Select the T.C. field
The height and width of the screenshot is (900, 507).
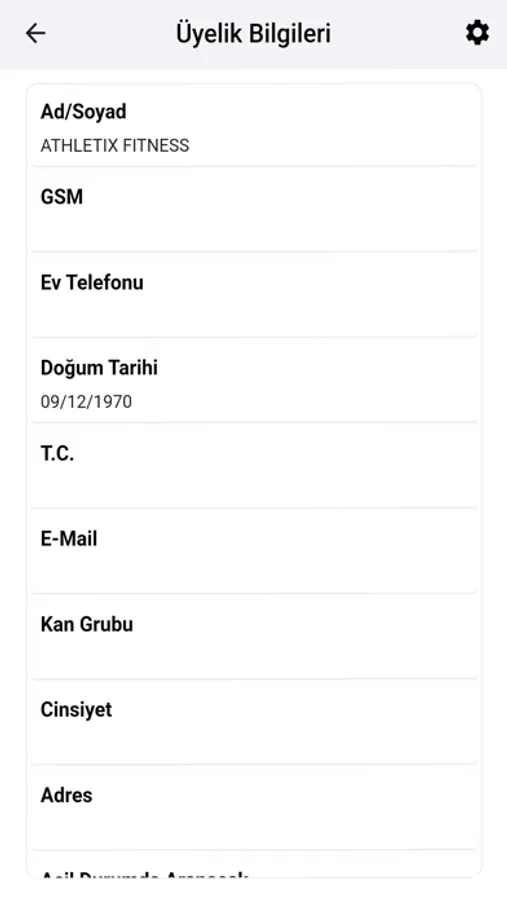[x=254, y=466]
